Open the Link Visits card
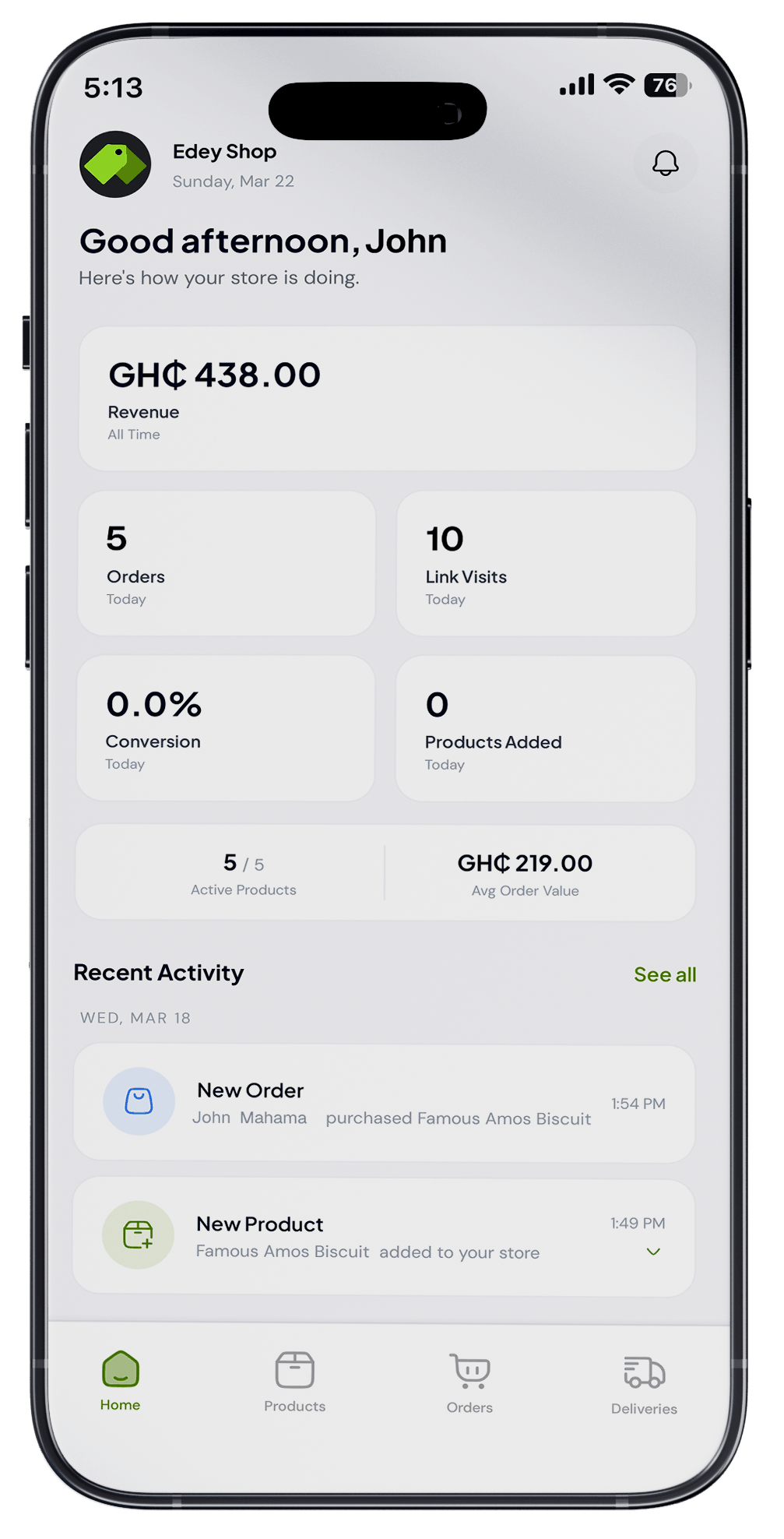 tap(546, 563)
